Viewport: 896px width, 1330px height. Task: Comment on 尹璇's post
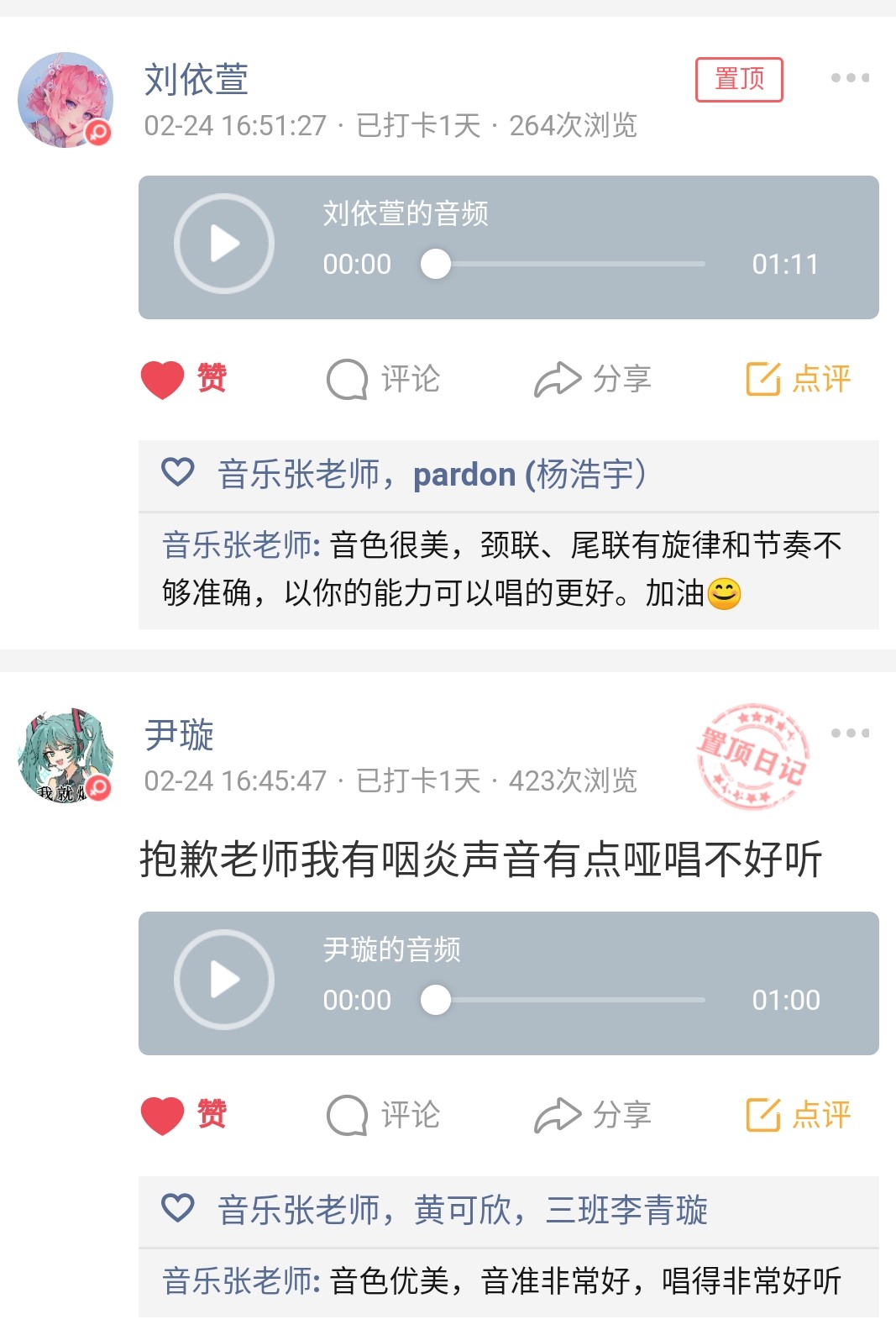[383, 1115]
